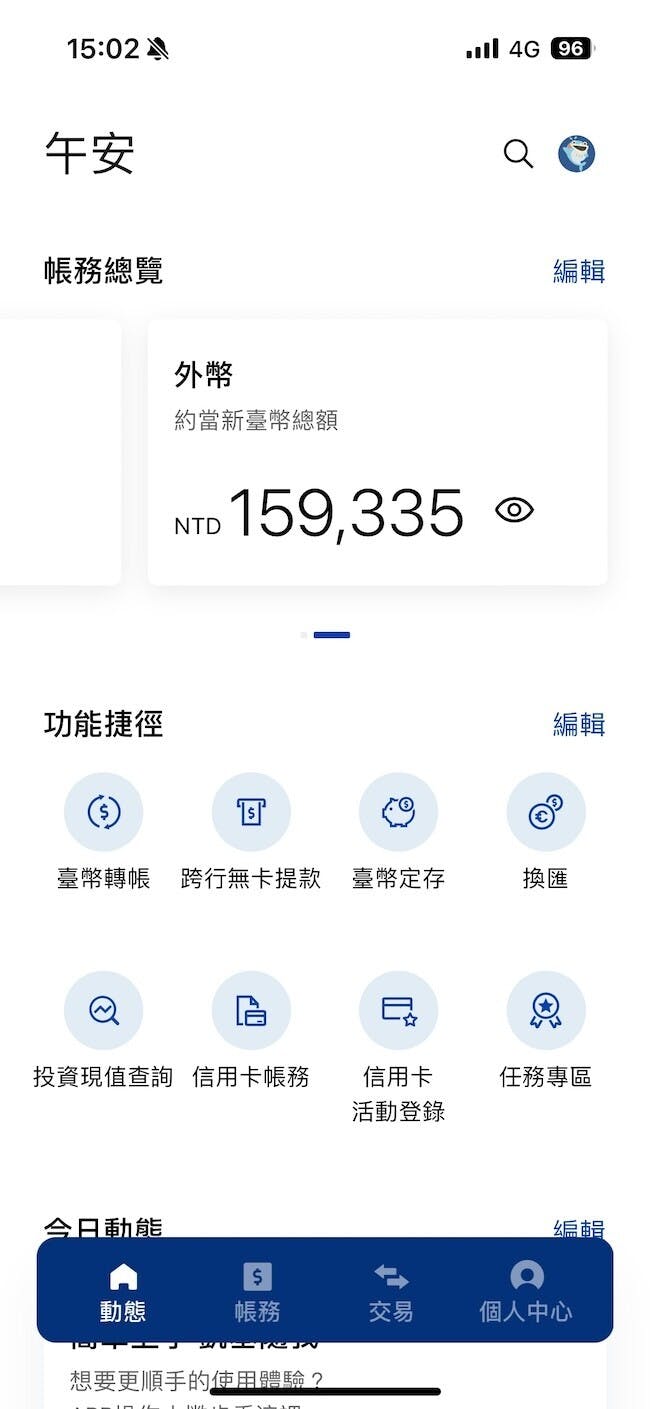Open 臺幣定存 shortcut
The height and width of the screenshot is (1409, 650).
[x=398, y=812]
